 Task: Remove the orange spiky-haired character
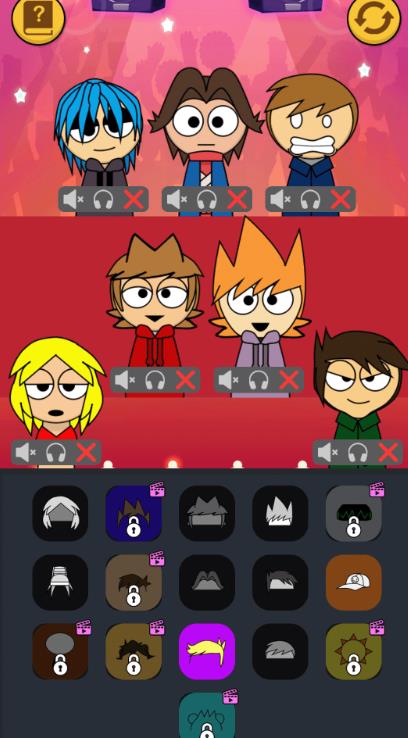pyautogui.click(x=289, y=380)
